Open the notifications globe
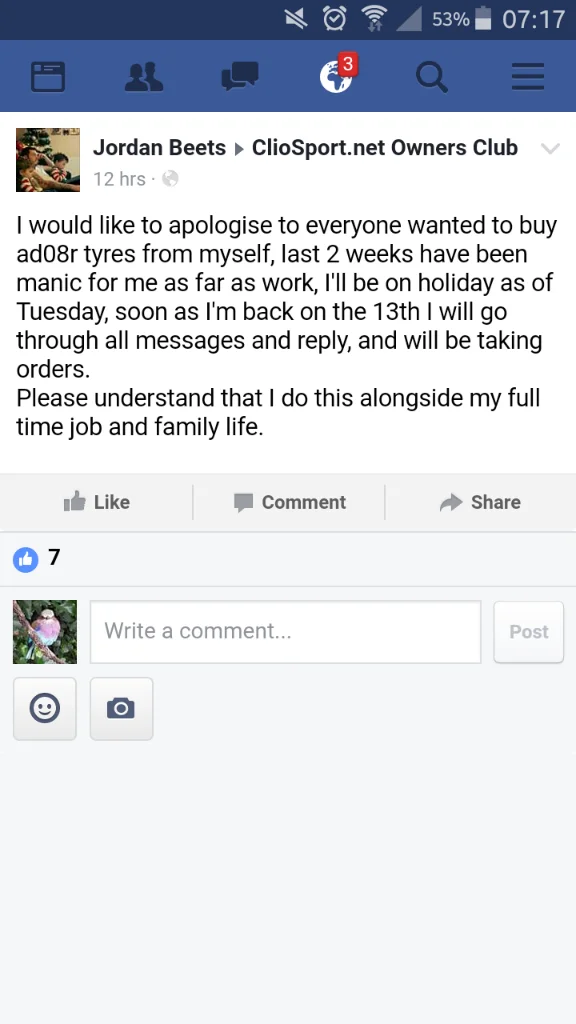The width and height of the screenshot is (576, 1024). click(x=338, y=75)
